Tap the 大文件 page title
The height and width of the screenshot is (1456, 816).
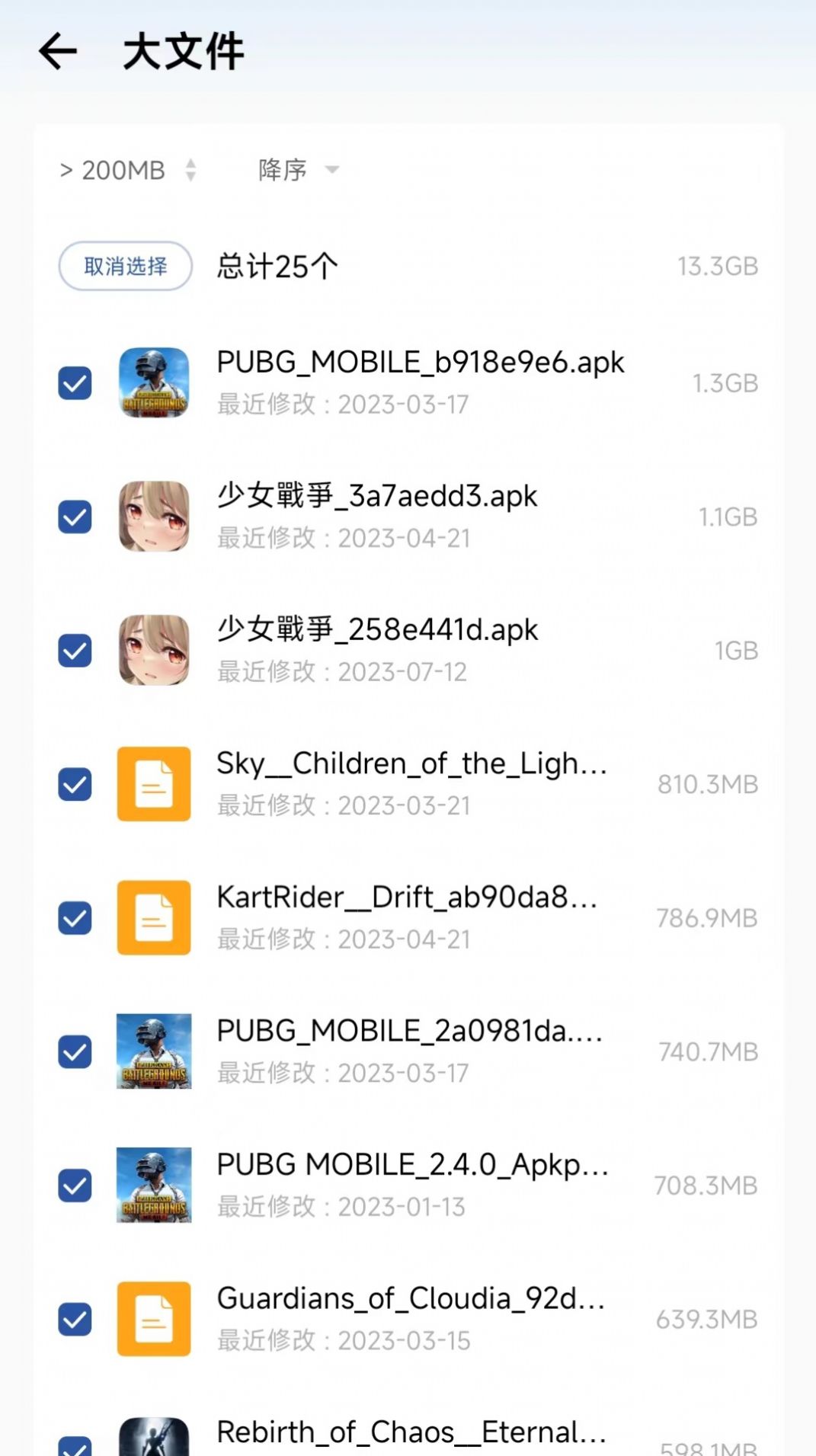[181, 52]
